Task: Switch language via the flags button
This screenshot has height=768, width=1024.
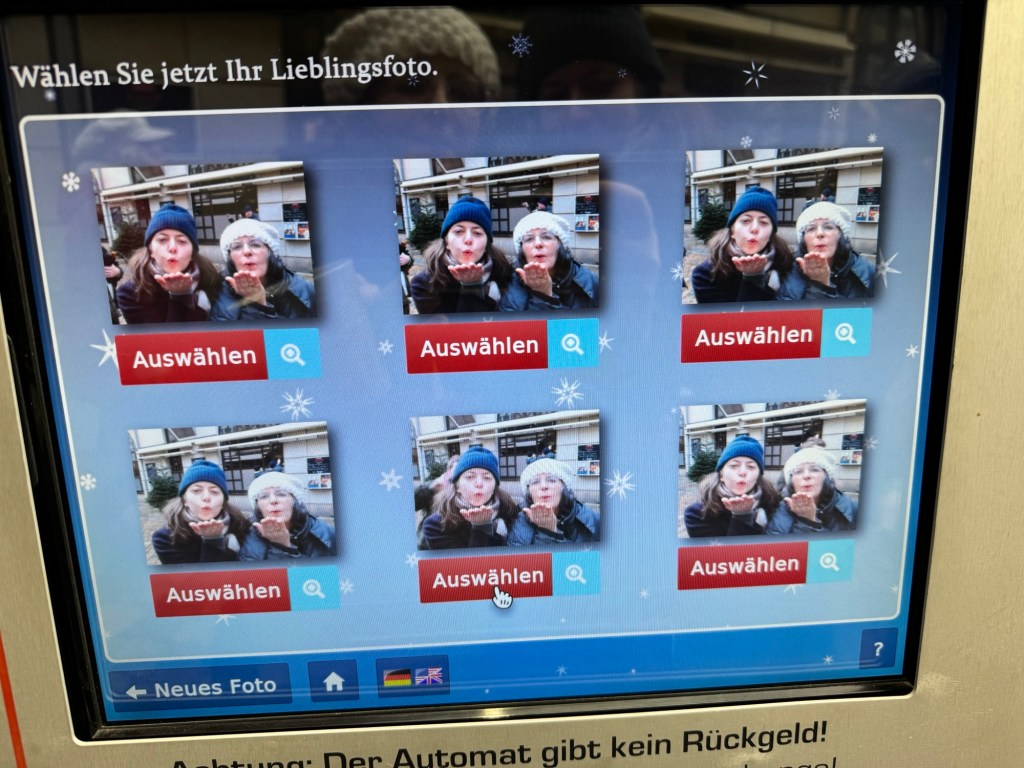Action: click(x=413, y=676)
